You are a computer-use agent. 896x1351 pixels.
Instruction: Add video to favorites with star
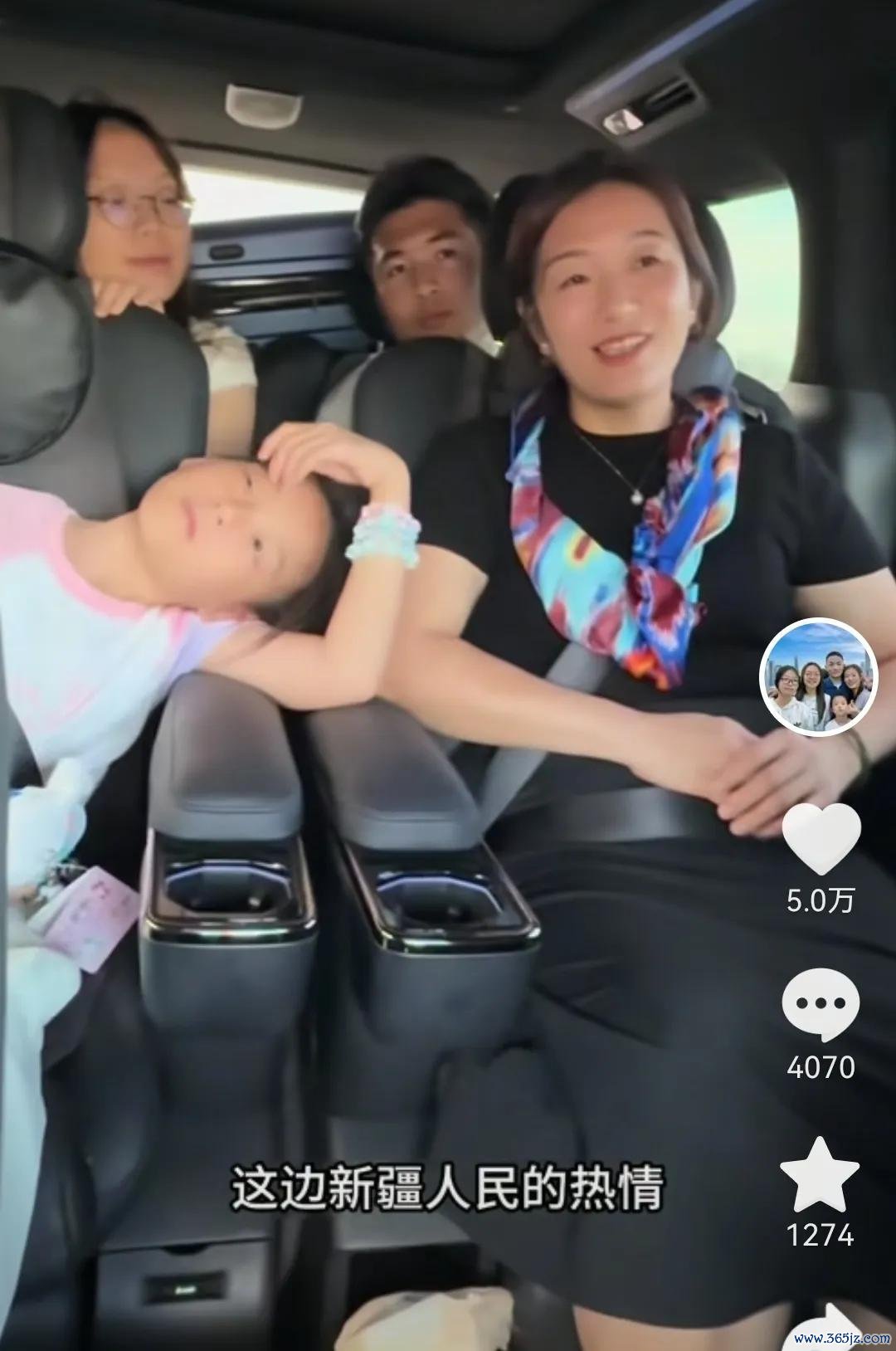point(820,1174)
